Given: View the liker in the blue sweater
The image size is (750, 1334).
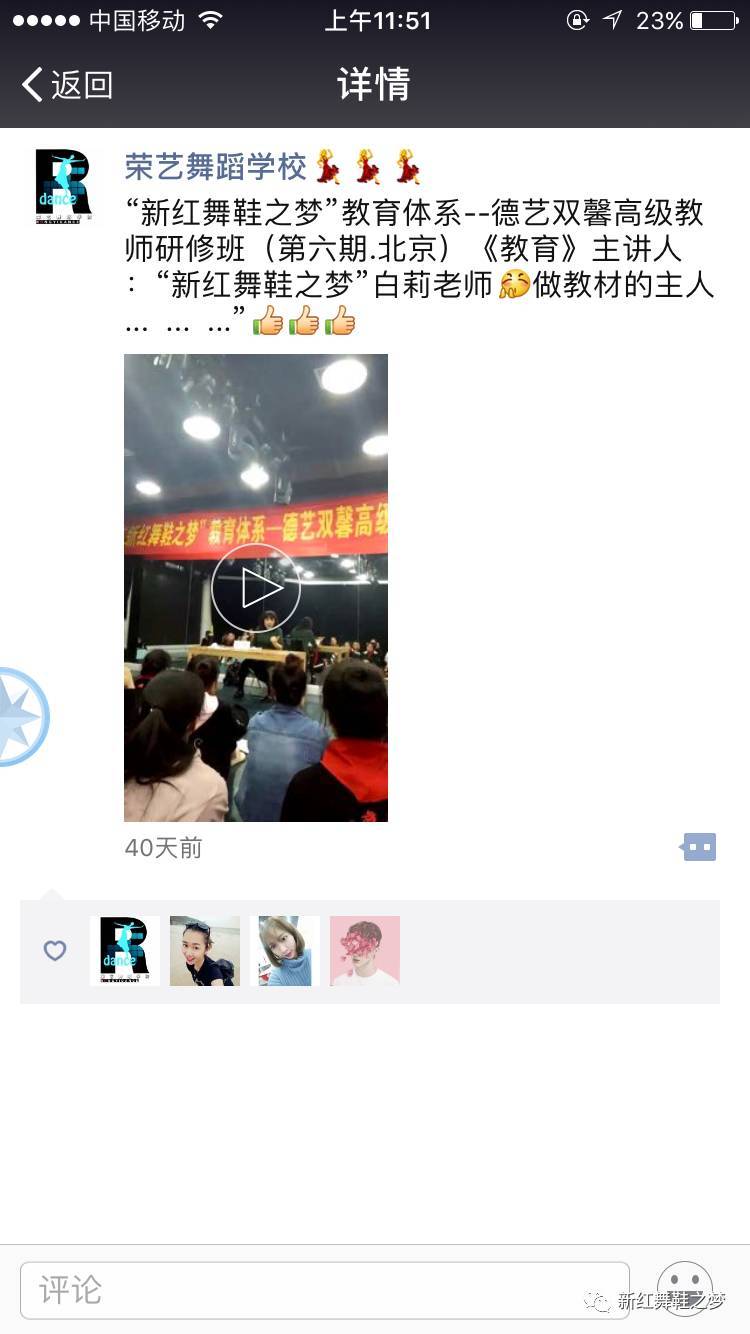Looking at the screenshot, I should (x=285, y=951).
